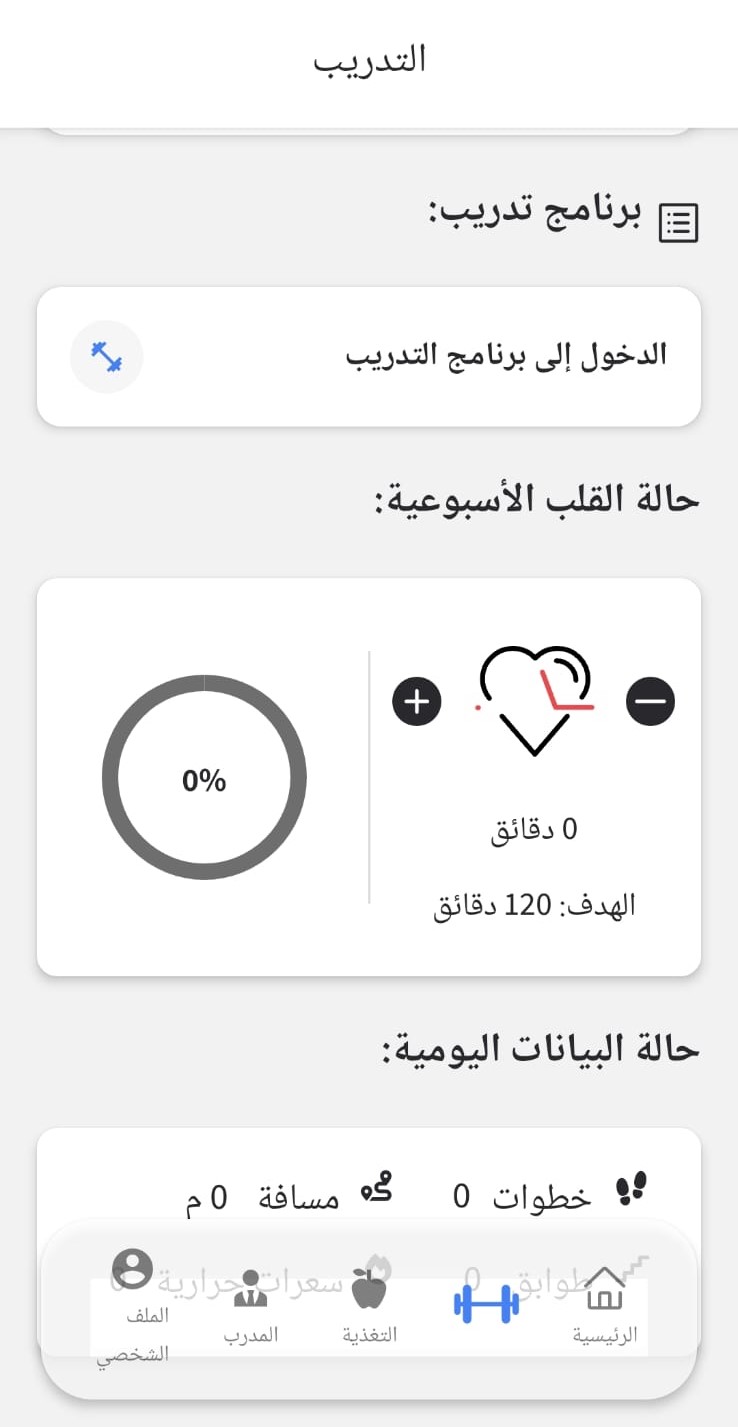Tap the 0 دقائق minutes counter
738x1427 pixels.
(x=534, y=827)
